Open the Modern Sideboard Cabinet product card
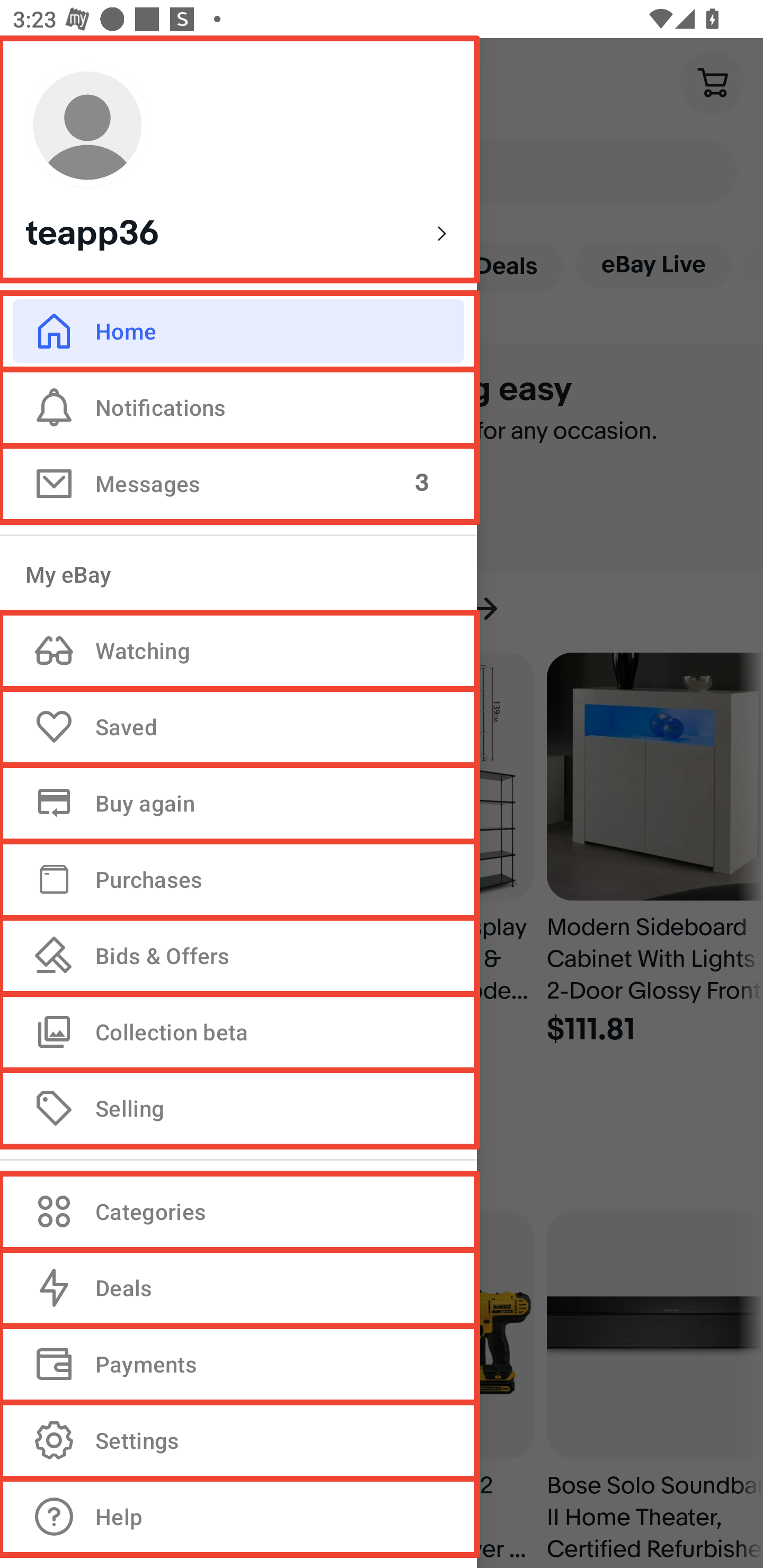This screenshot has height=1568, width=763. click(653, 846)
